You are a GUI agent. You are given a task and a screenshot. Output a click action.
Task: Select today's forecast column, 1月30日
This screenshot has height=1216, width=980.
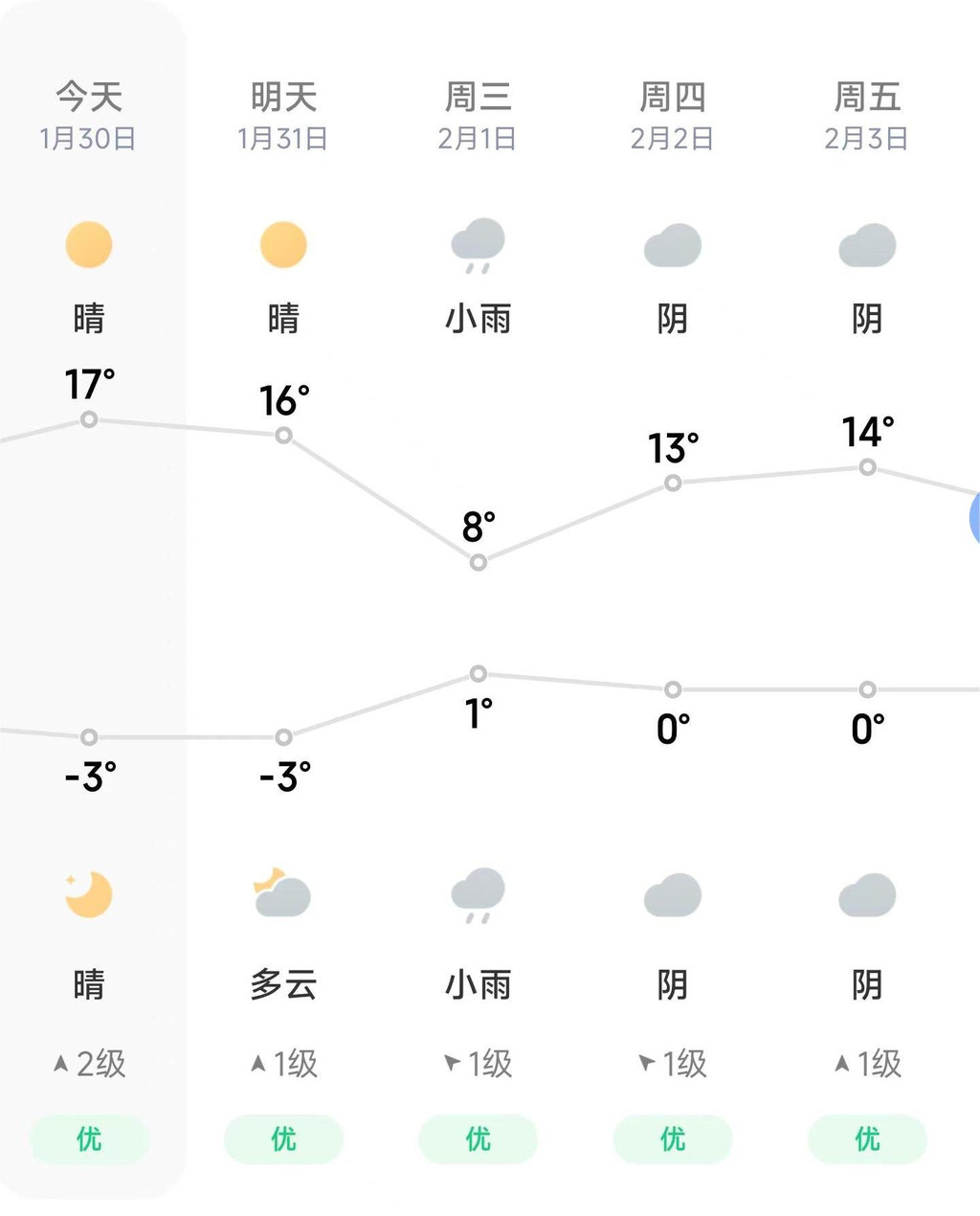point(89,115)
